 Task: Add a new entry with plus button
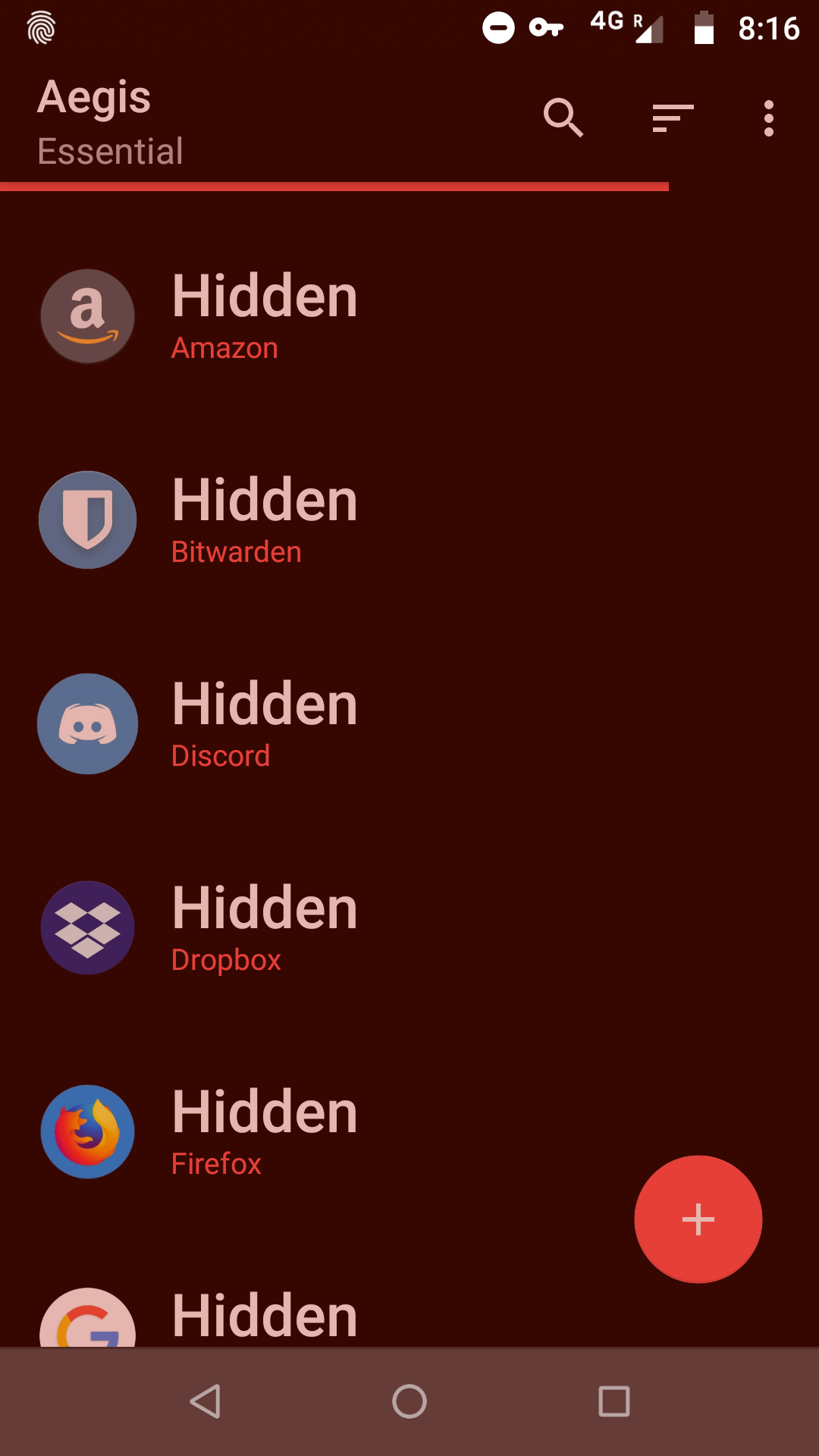(698, 1219)
